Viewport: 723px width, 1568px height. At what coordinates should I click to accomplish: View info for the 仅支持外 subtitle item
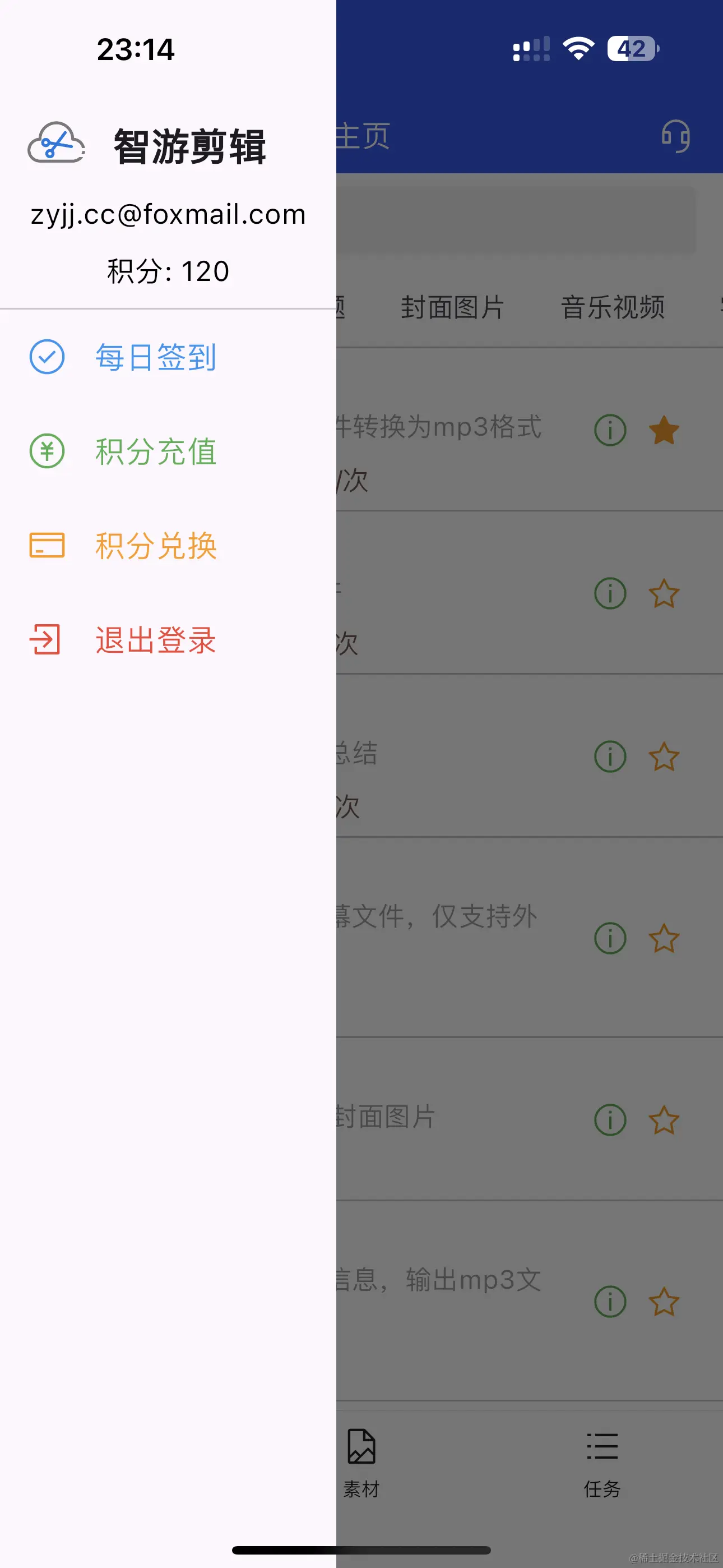pyautogui.click(x=610, y=938)
